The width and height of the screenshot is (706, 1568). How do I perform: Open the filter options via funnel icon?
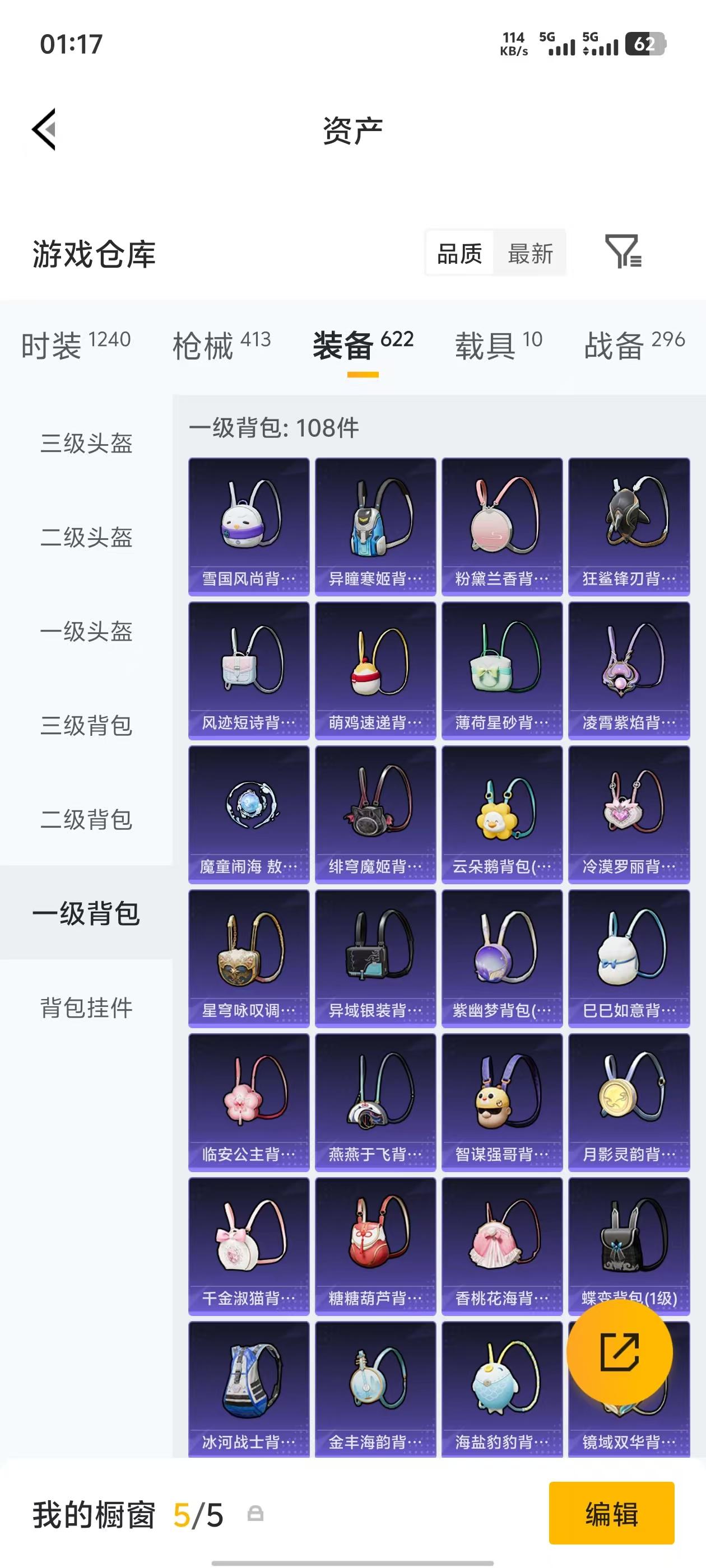(623, 253)
